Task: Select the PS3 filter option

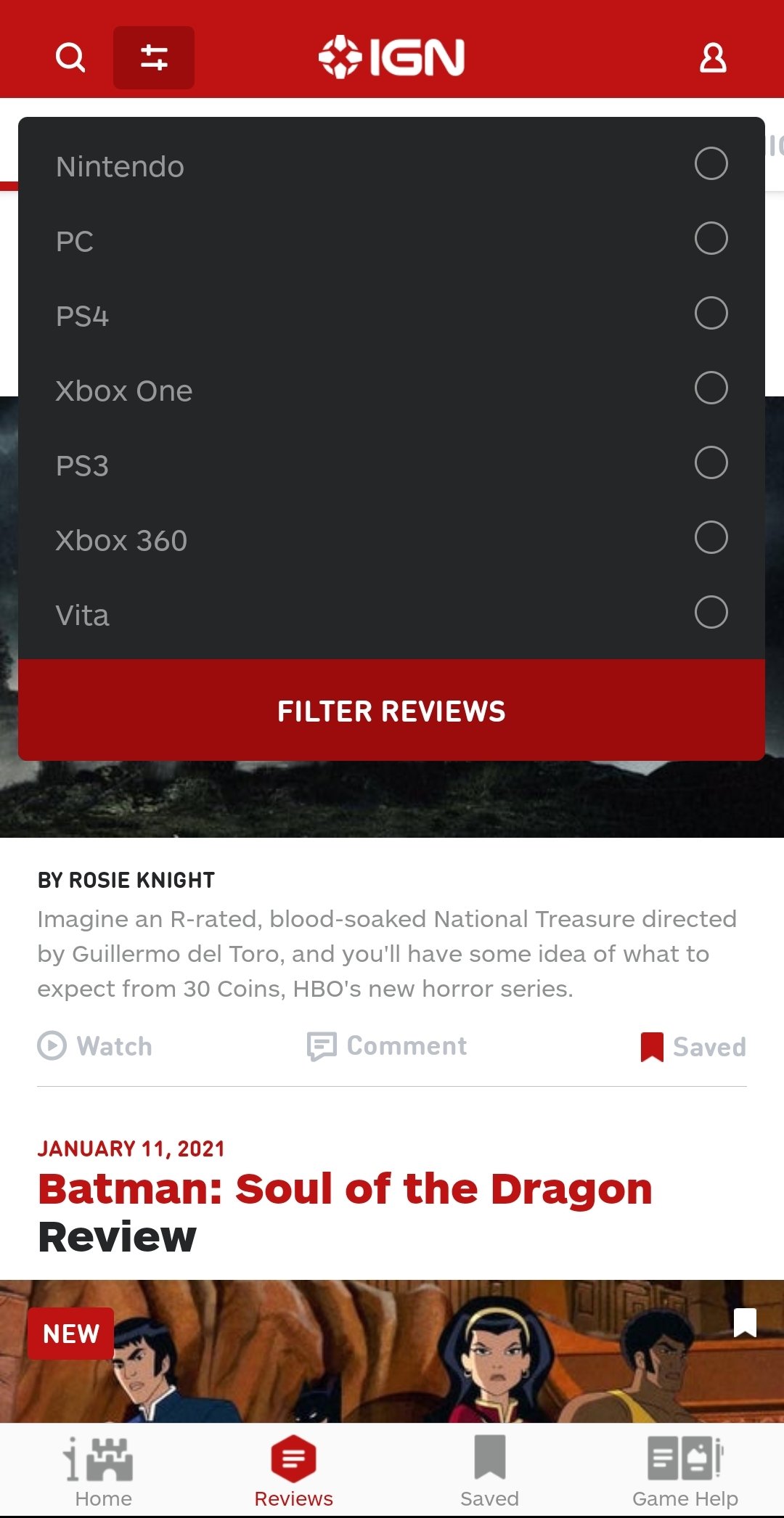Action: point(391,464)
